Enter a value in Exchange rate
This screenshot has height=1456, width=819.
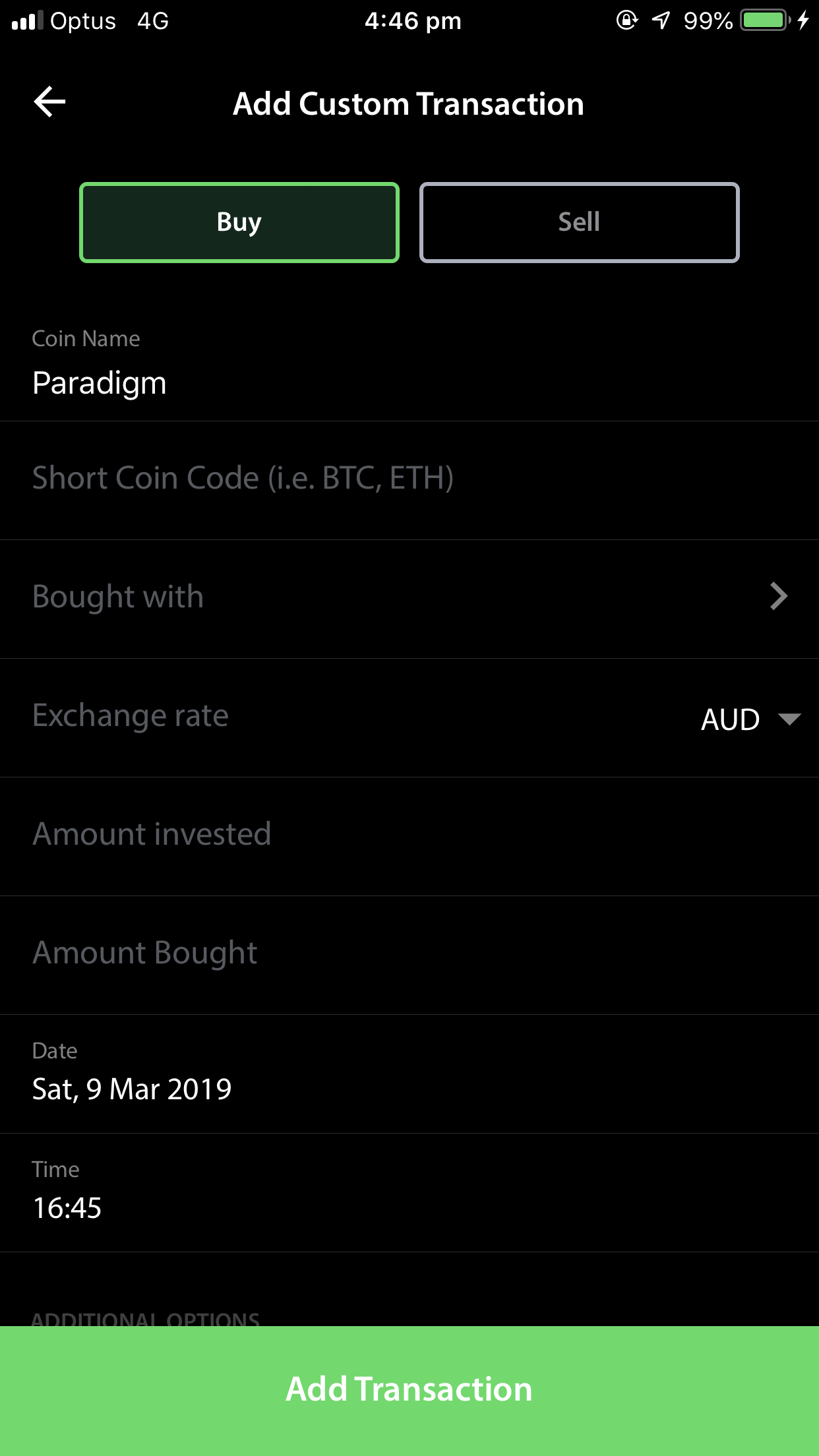point(343,717)
